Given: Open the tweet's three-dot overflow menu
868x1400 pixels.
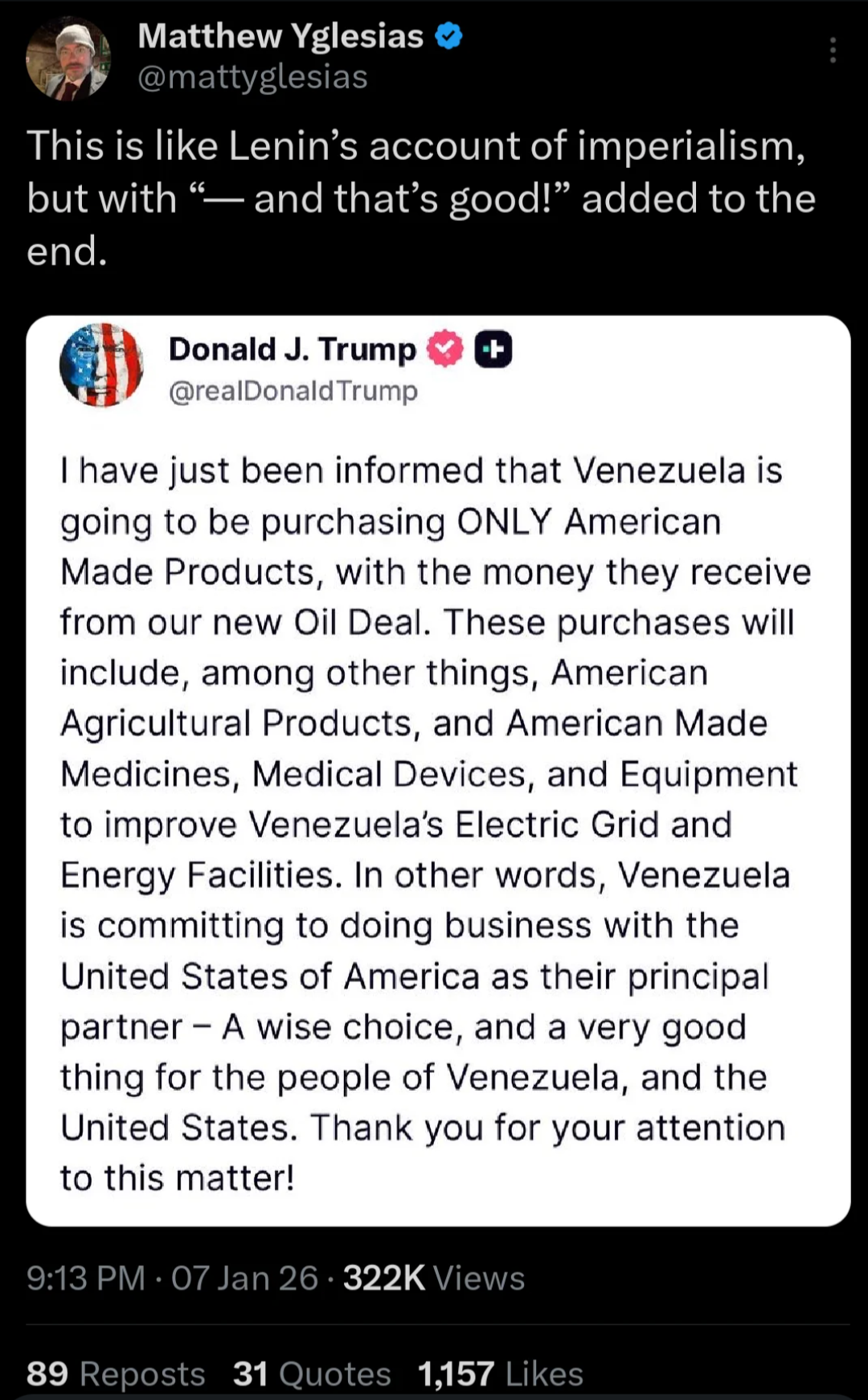Looking at the screenshot, I should click(833, 51).
